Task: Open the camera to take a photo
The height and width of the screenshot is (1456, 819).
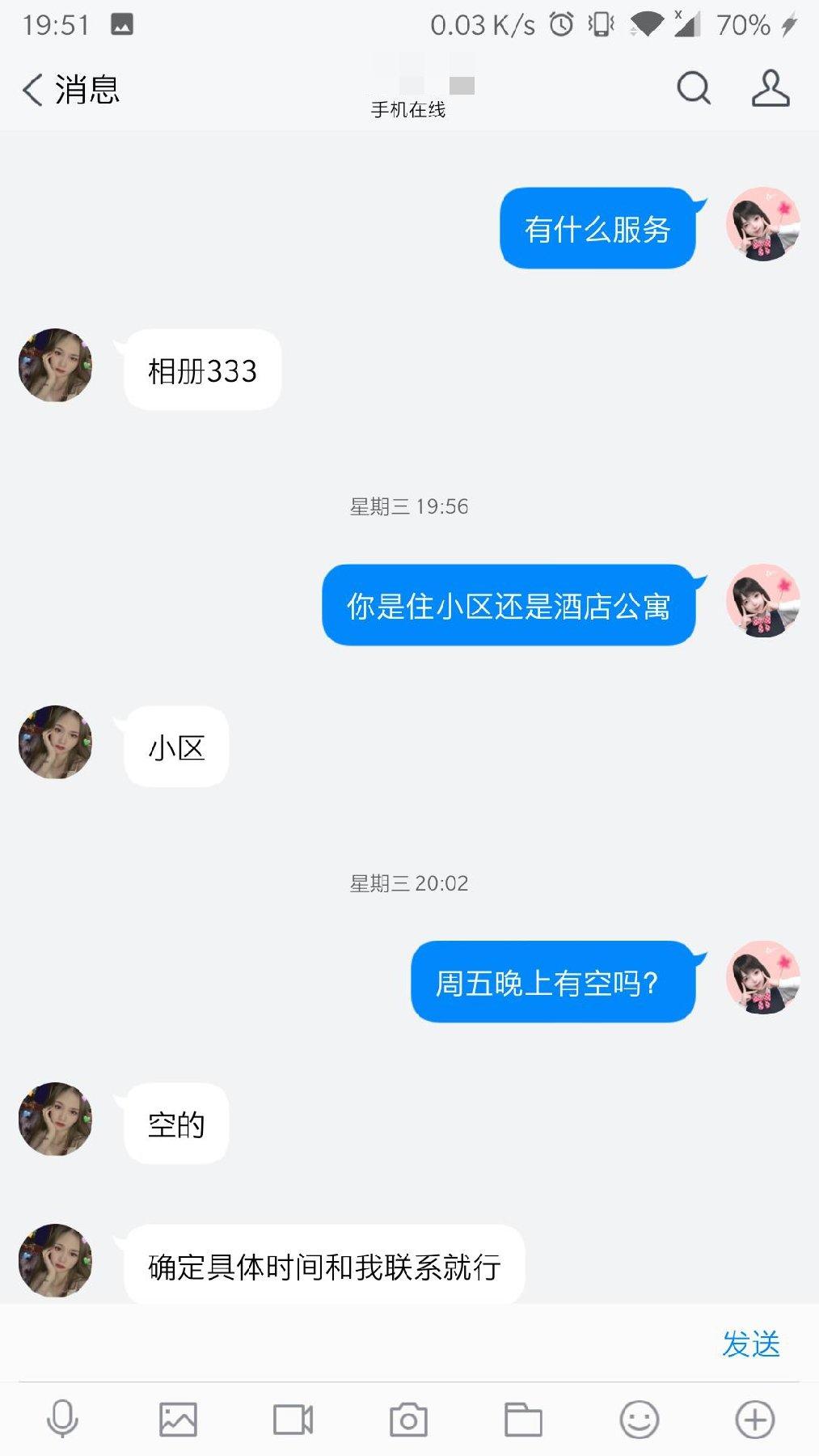Action: tap(408, 1420)
